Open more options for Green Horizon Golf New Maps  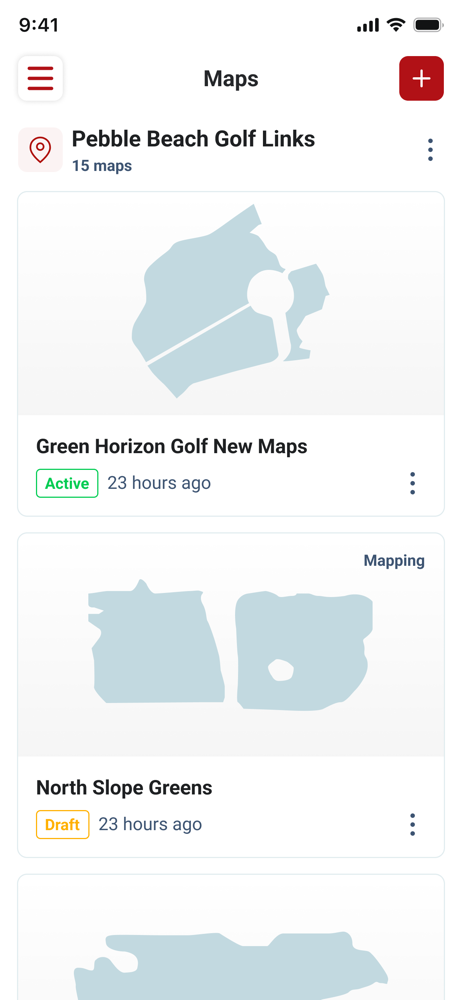click(413, 483)
